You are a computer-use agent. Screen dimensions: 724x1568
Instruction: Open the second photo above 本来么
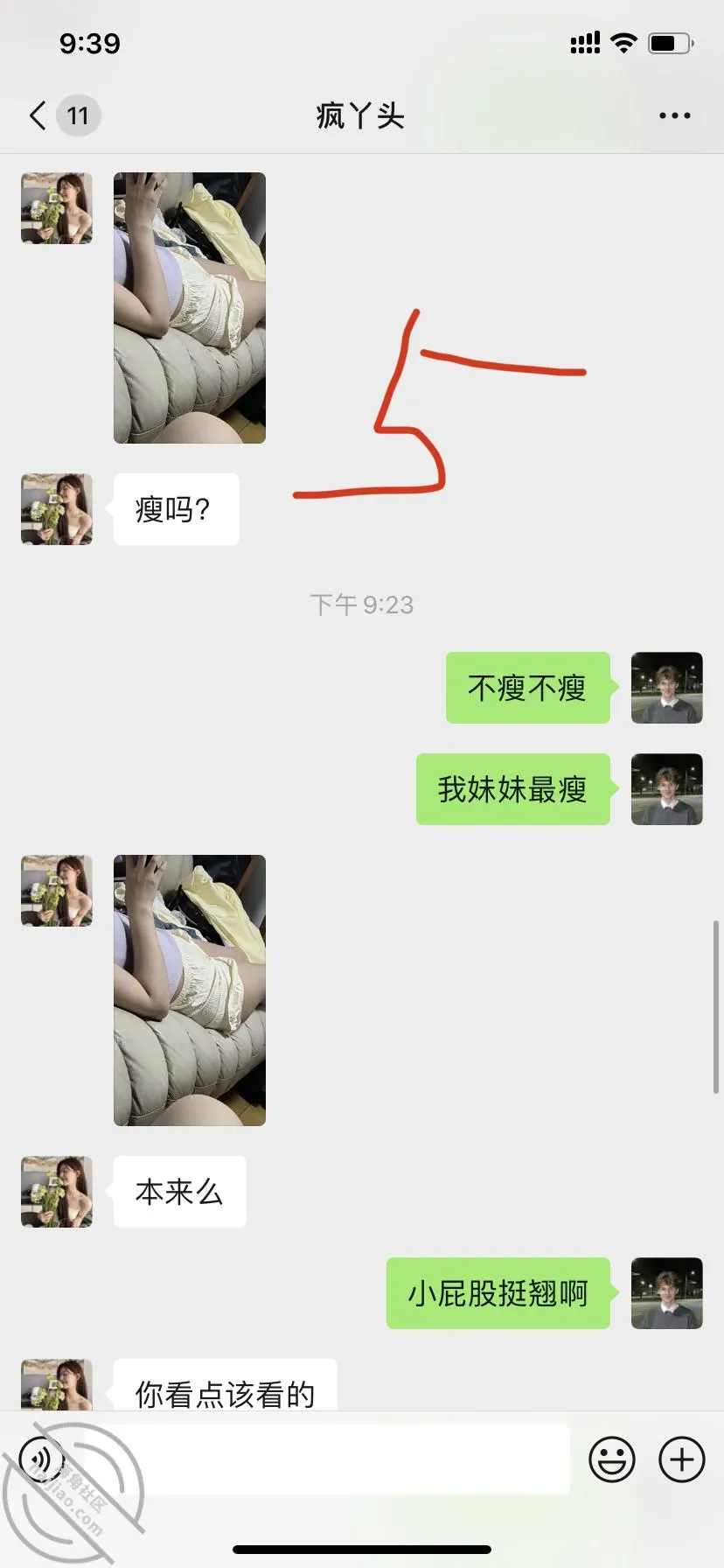tap(190, 990)
